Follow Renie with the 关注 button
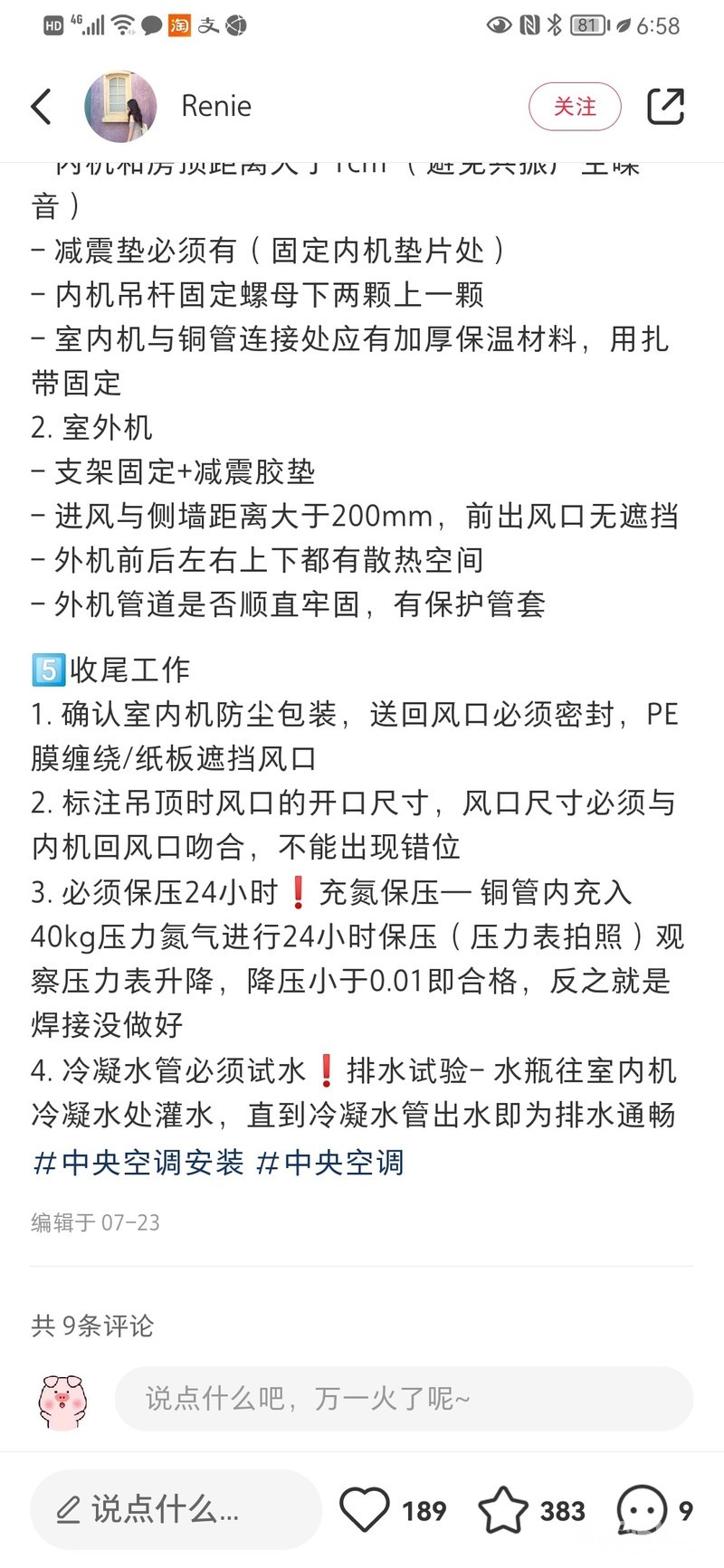 click(x=575, y=107)
